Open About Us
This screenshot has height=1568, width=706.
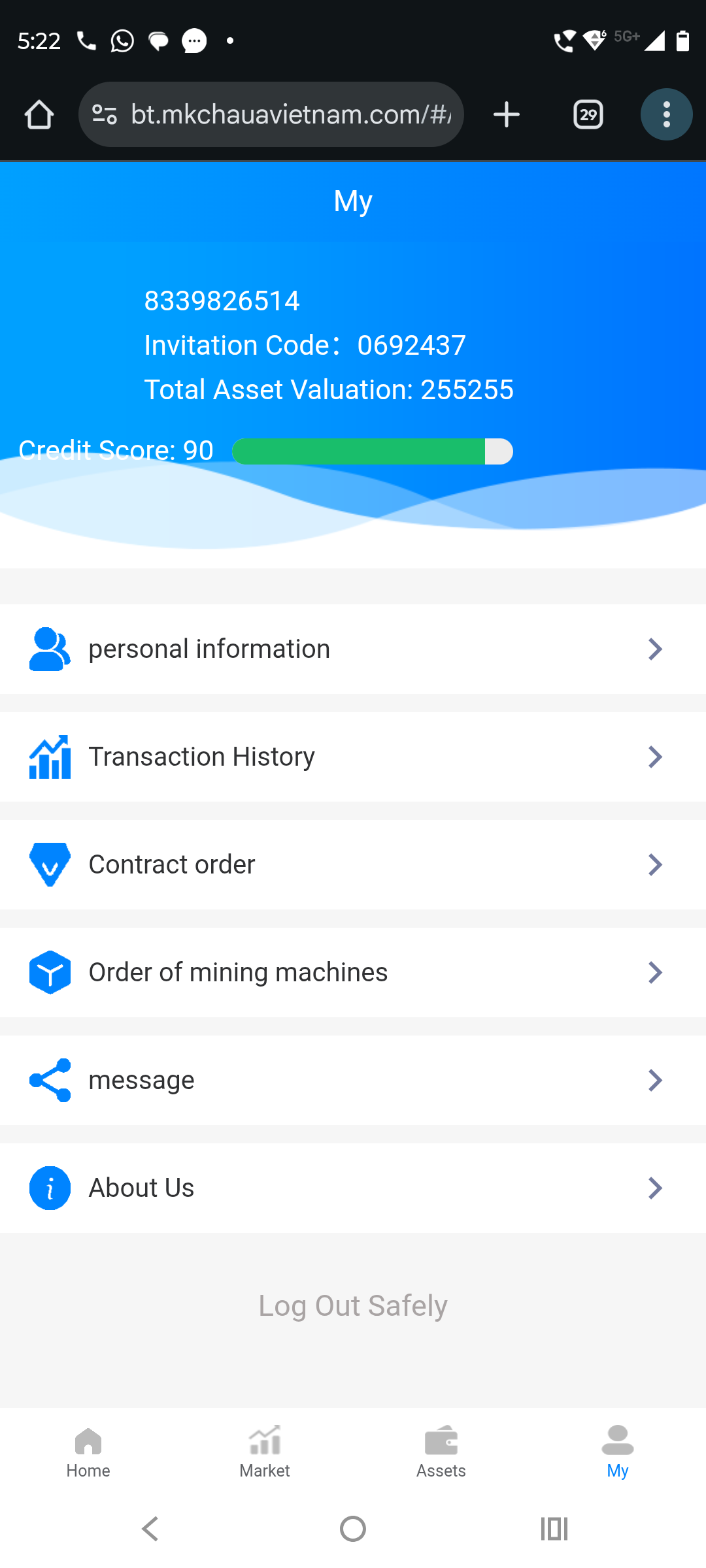353,1188
